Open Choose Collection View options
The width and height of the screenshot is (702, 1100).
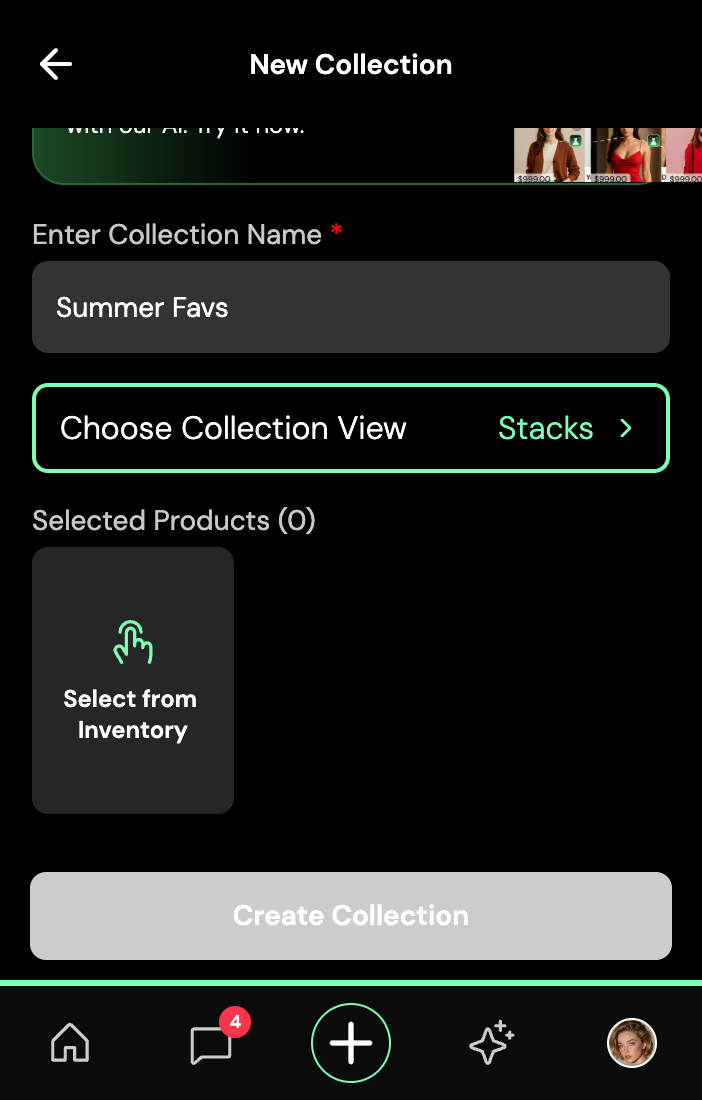pyautogui.click(x=350, y=428)
